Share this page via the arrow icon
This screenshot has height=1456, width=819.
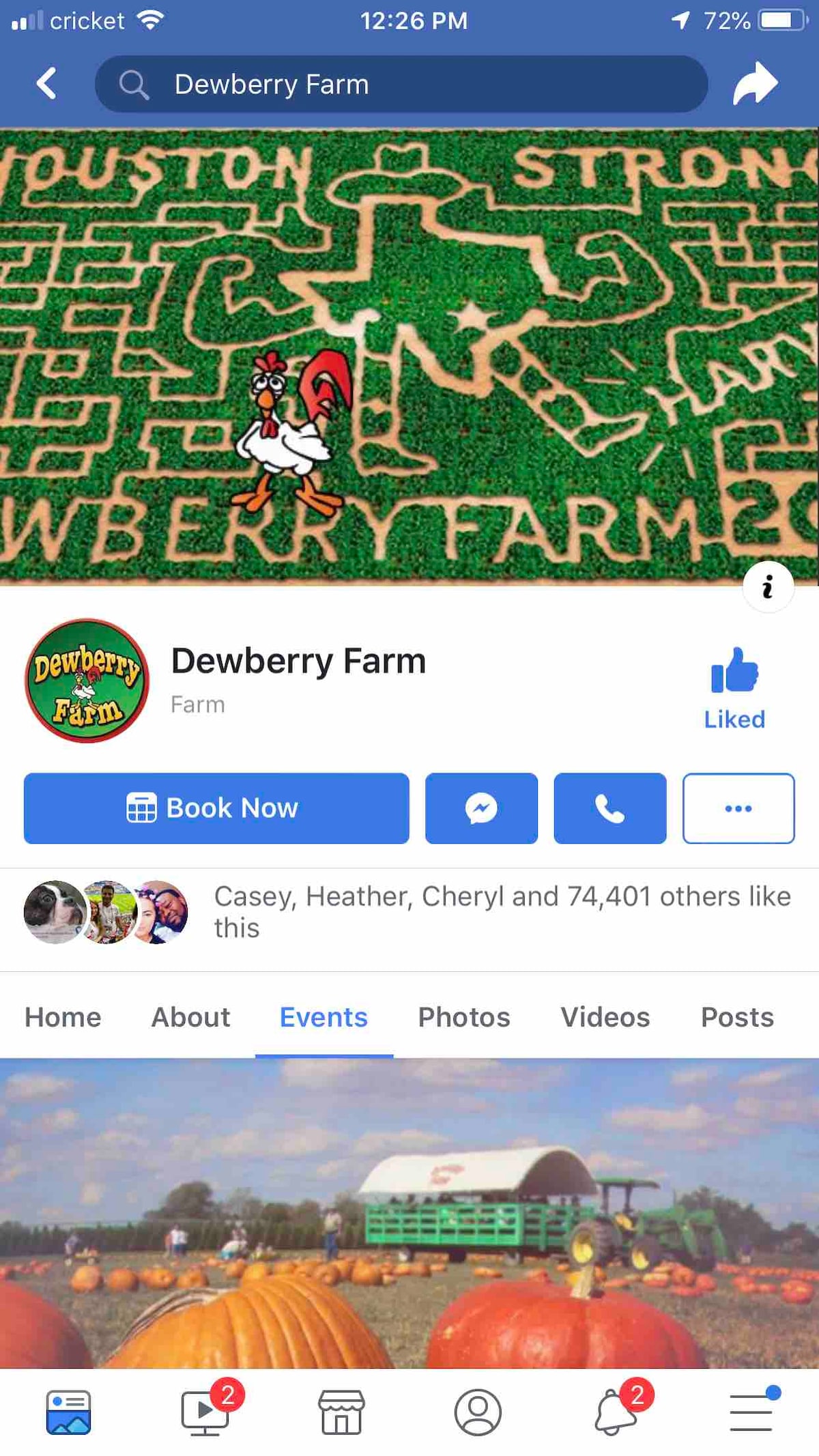[756, 84]
